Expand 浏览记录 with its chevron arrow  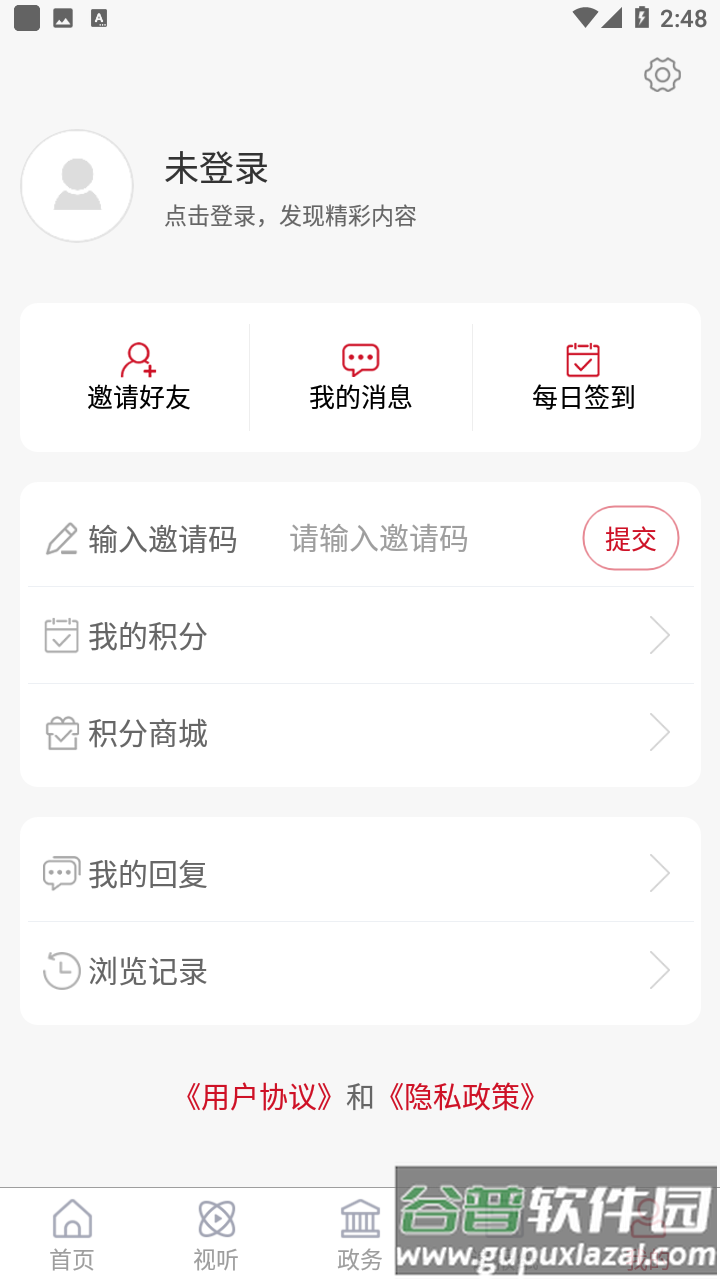tap(659, 970)
